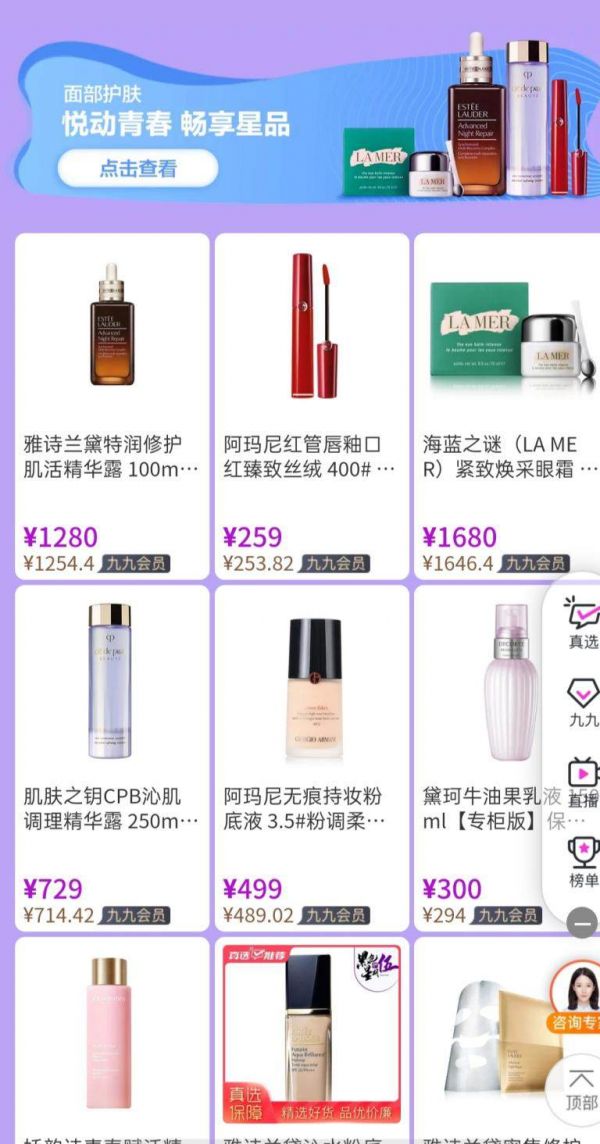This screenshot has width=600, height=1144.
Task: Collapse the floating side panel
Action: pos(582,923)
